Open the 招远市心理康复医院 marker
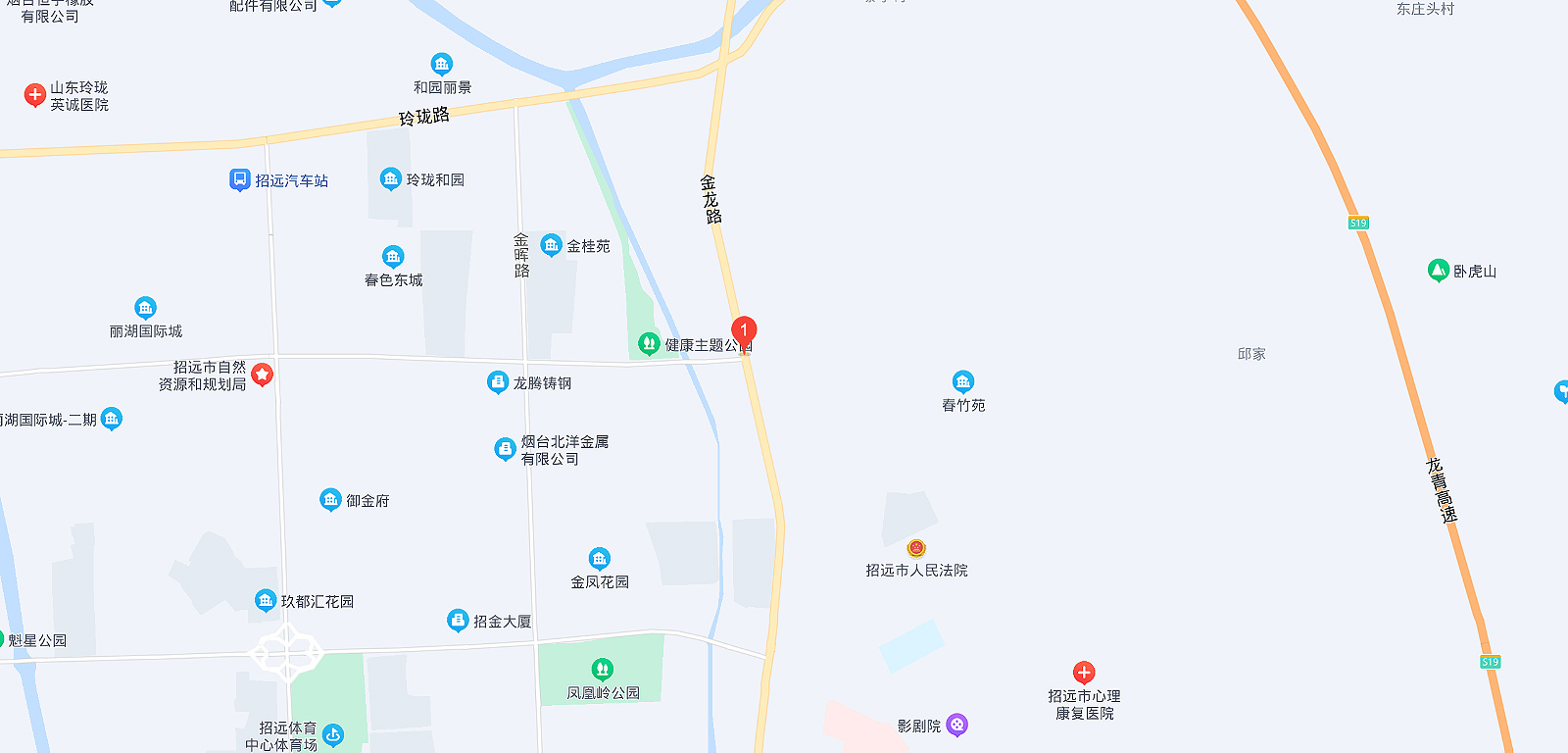The image size is (1568, 753). pyautogui.click(x=1084, y=673)
